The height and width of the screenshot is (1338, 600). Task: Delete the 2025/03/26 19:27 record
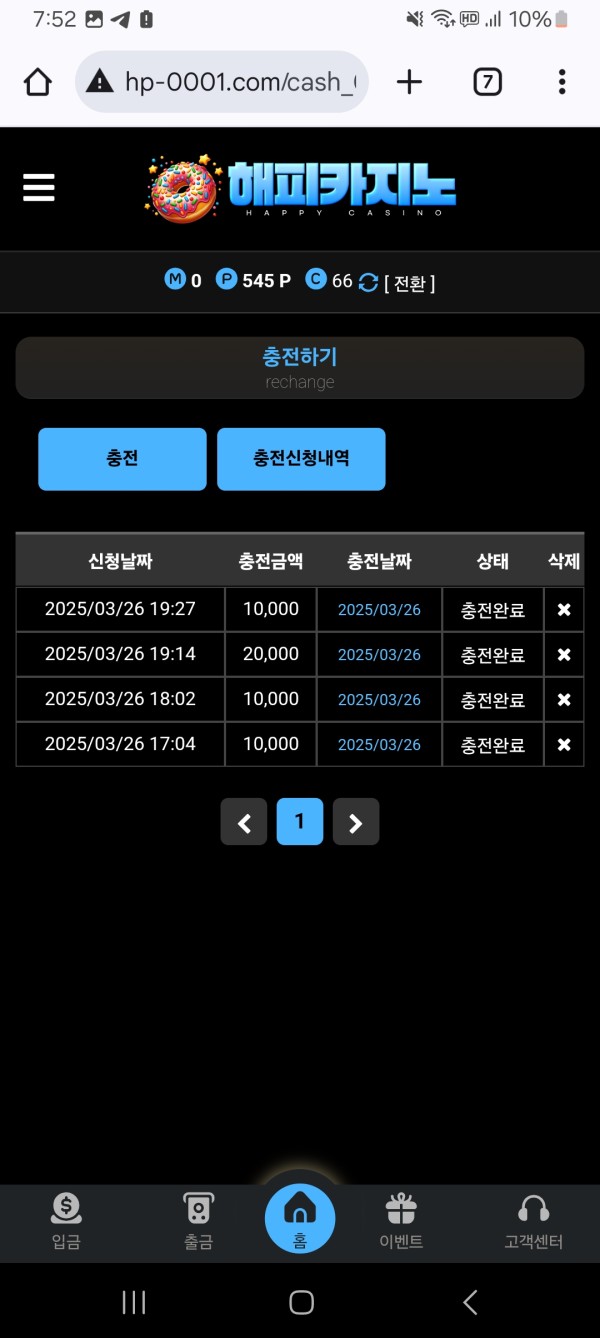564,610
